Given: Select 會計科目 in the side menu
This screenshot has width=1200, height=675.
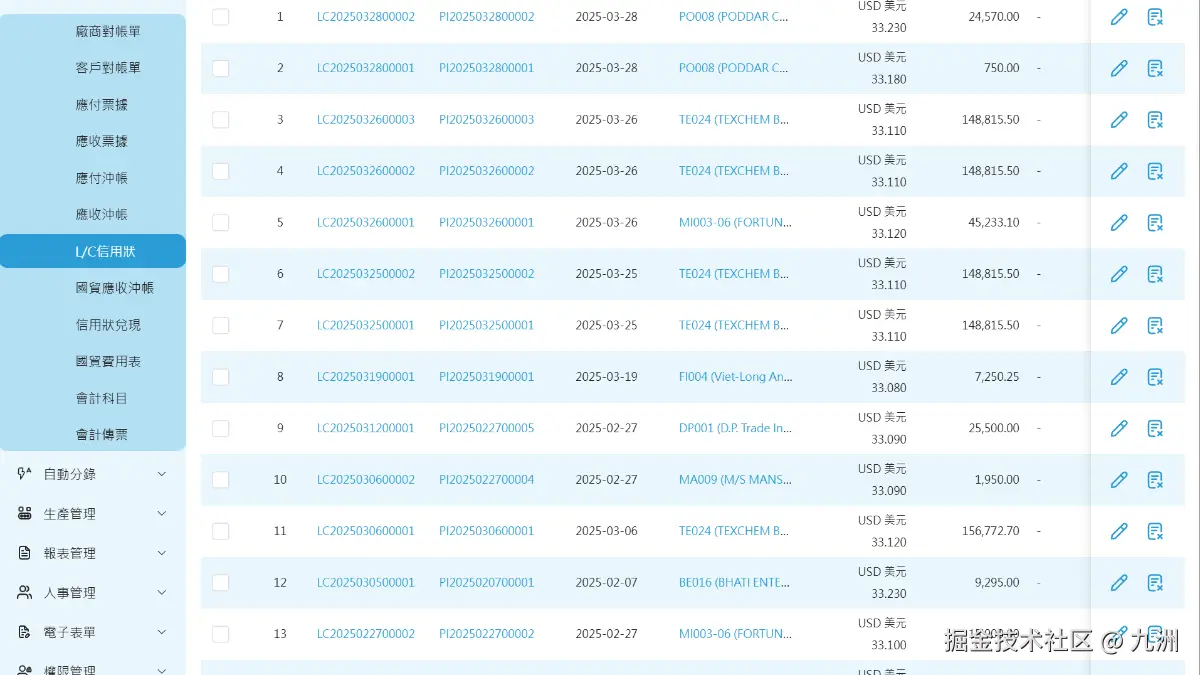Looking at the screenshot, I should (101, 398).
